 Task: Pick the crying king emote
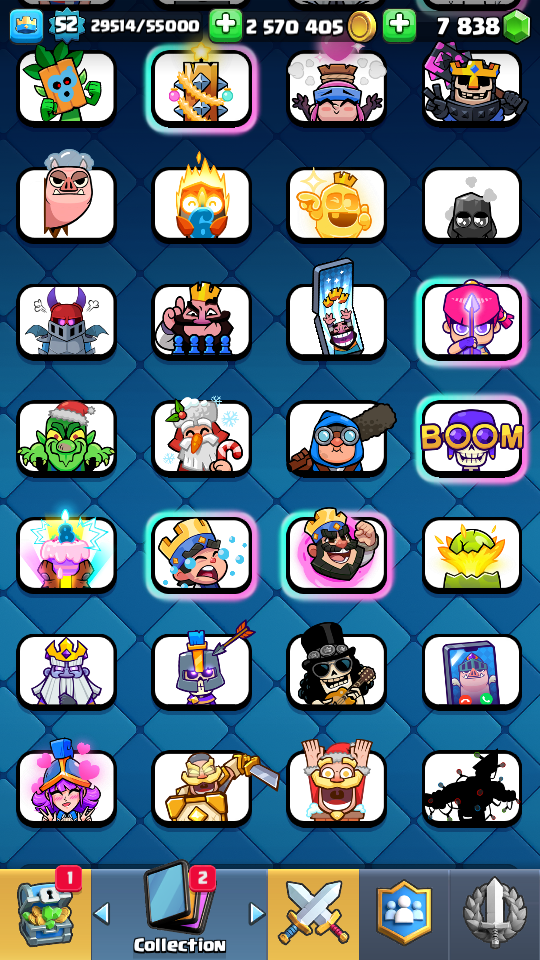[x=201, y=555]
